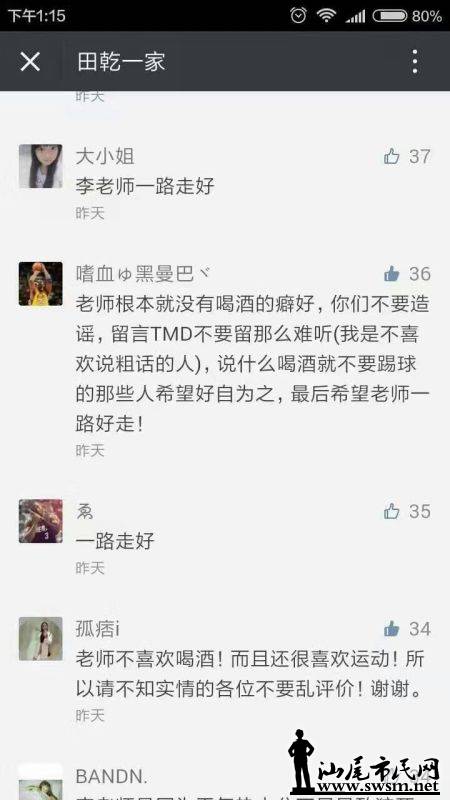
Task: Close the 田乾一家 page
Action: pos(30,62)
